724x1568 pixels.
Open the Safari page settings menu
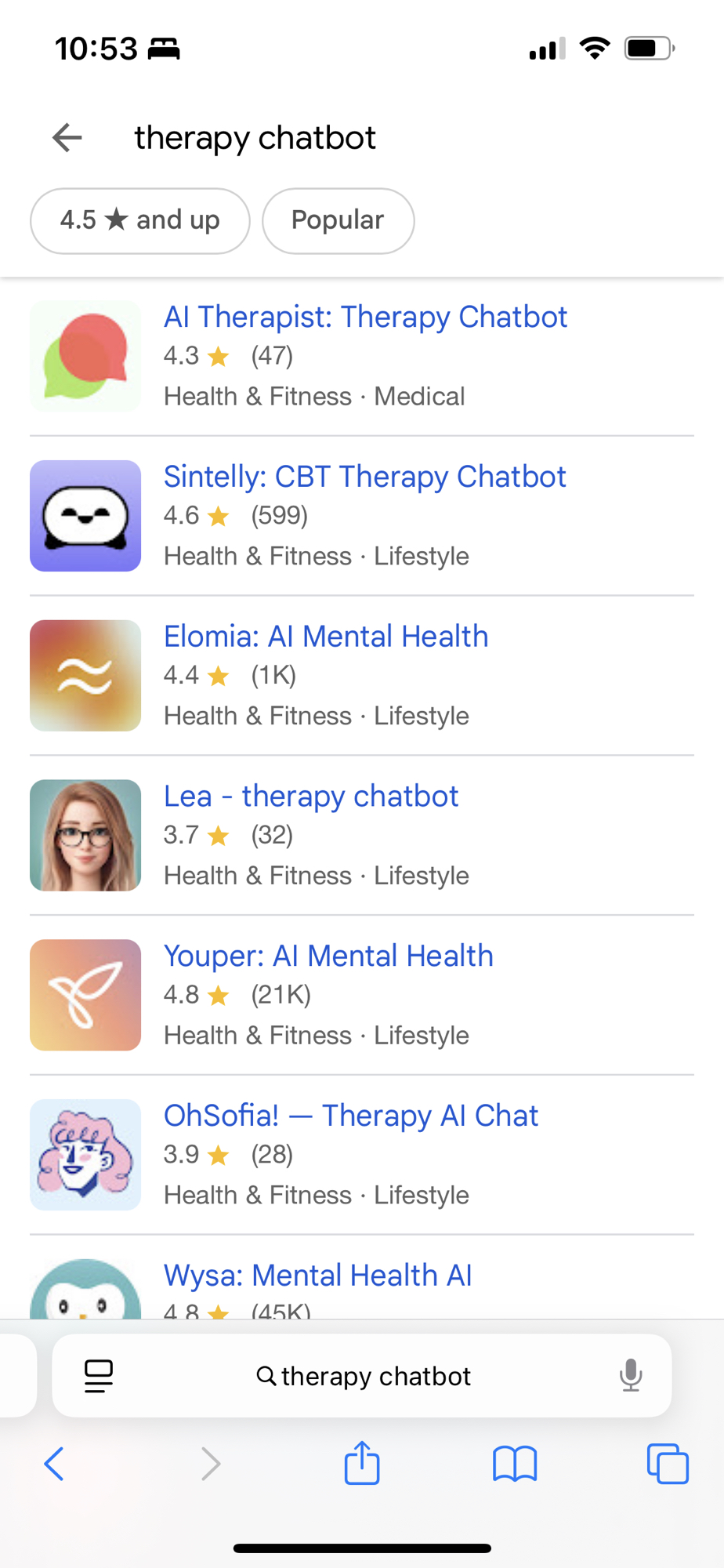tap(99, 1376)
